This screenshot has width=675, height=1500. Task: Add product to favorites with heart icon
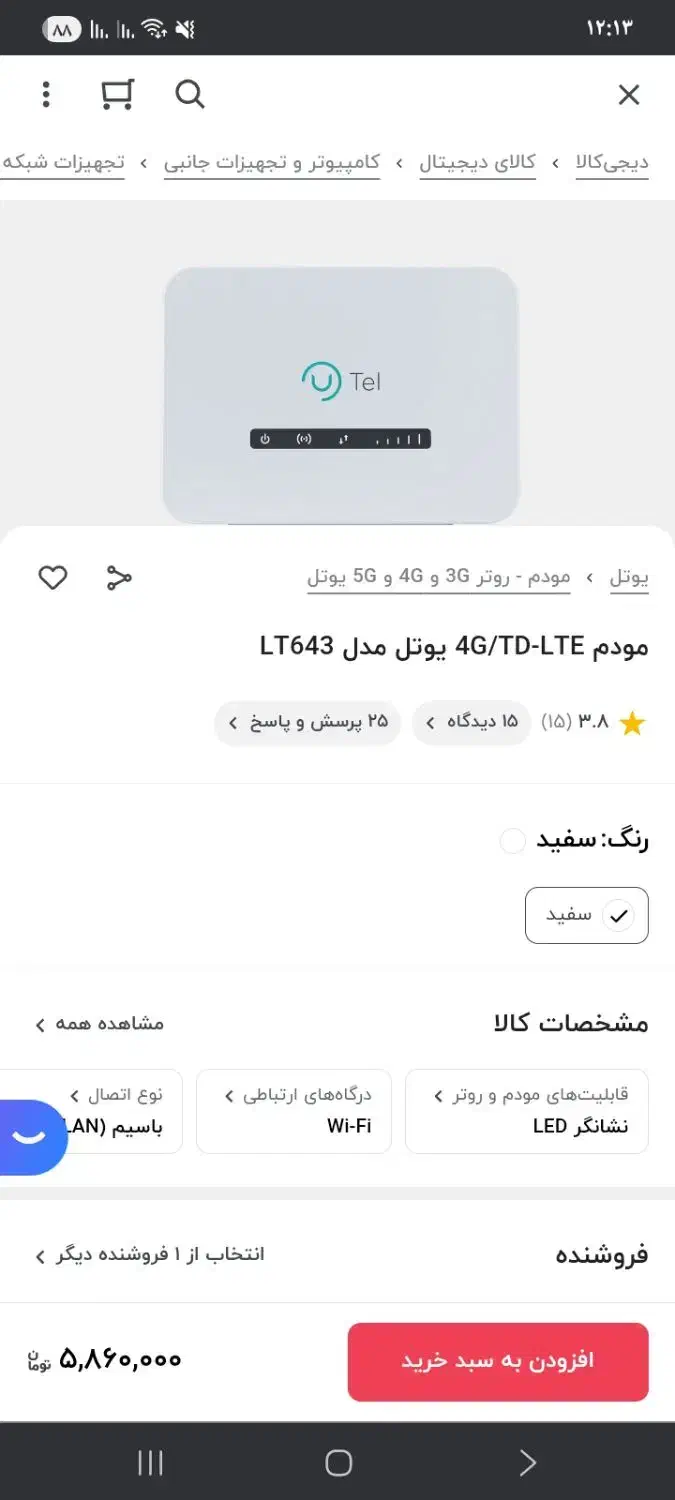(53, 577)
